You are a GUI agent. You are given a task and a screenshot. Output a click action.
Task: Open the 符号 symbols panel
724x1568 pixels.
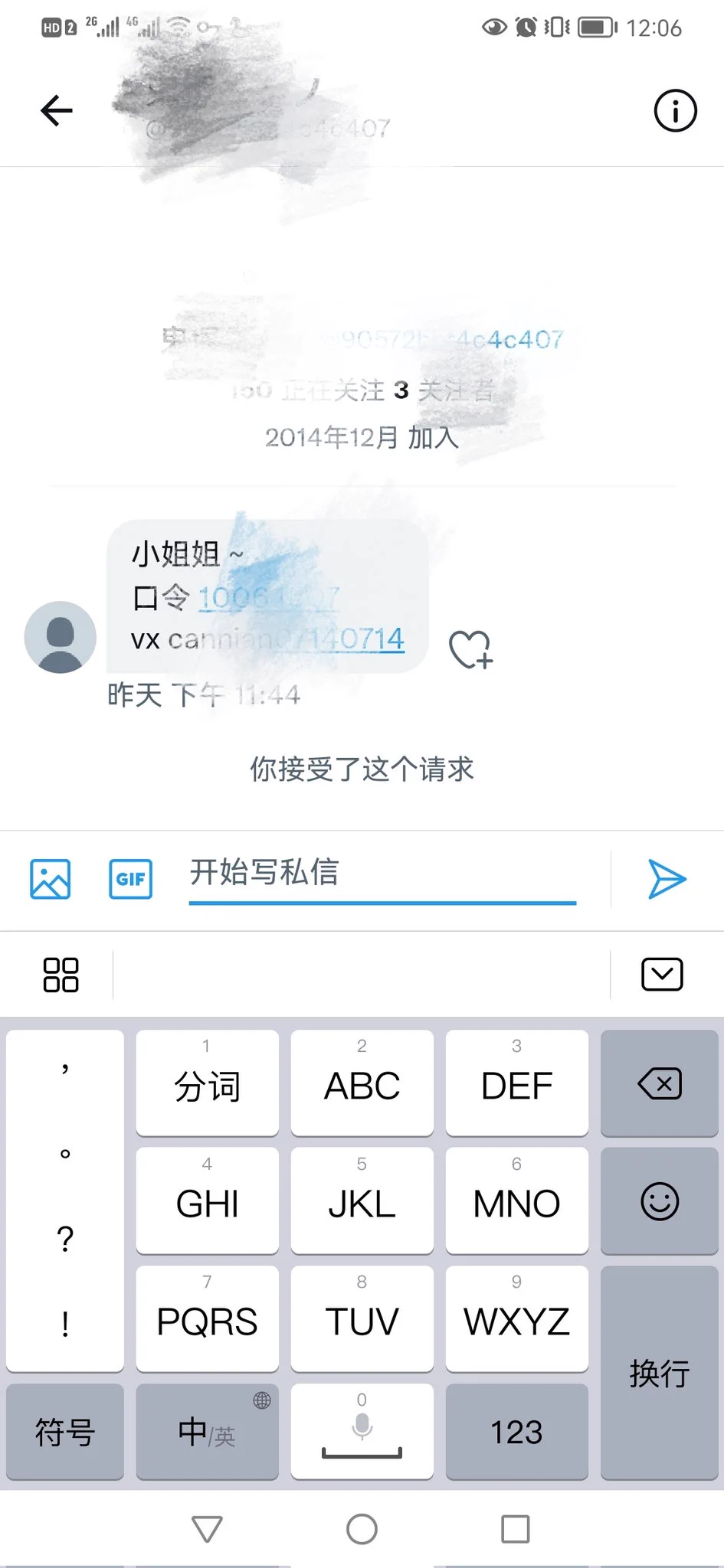tap(65, 1432)
